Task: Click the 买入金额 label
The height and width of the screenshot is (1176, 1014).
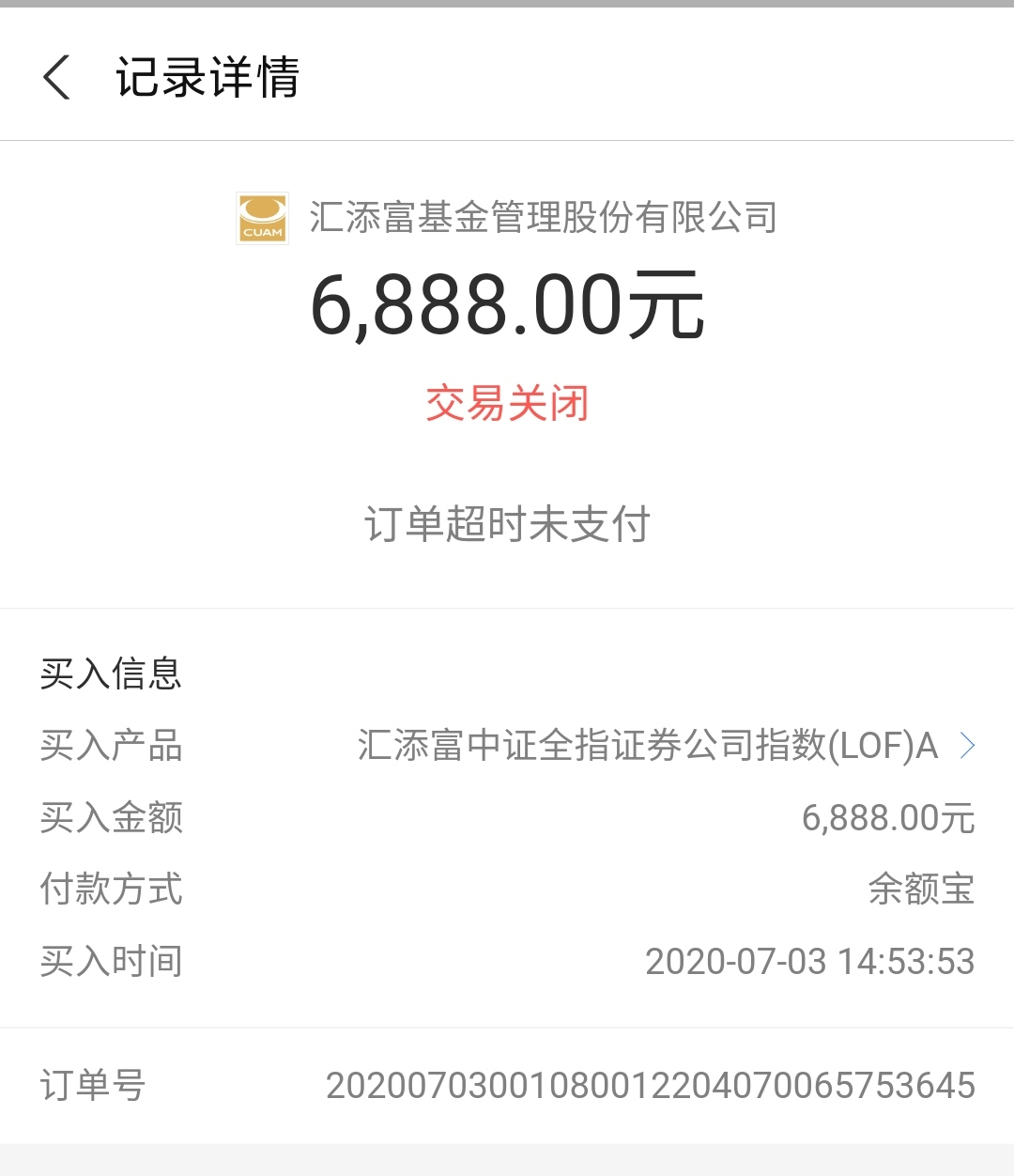Action: point(110,819)
